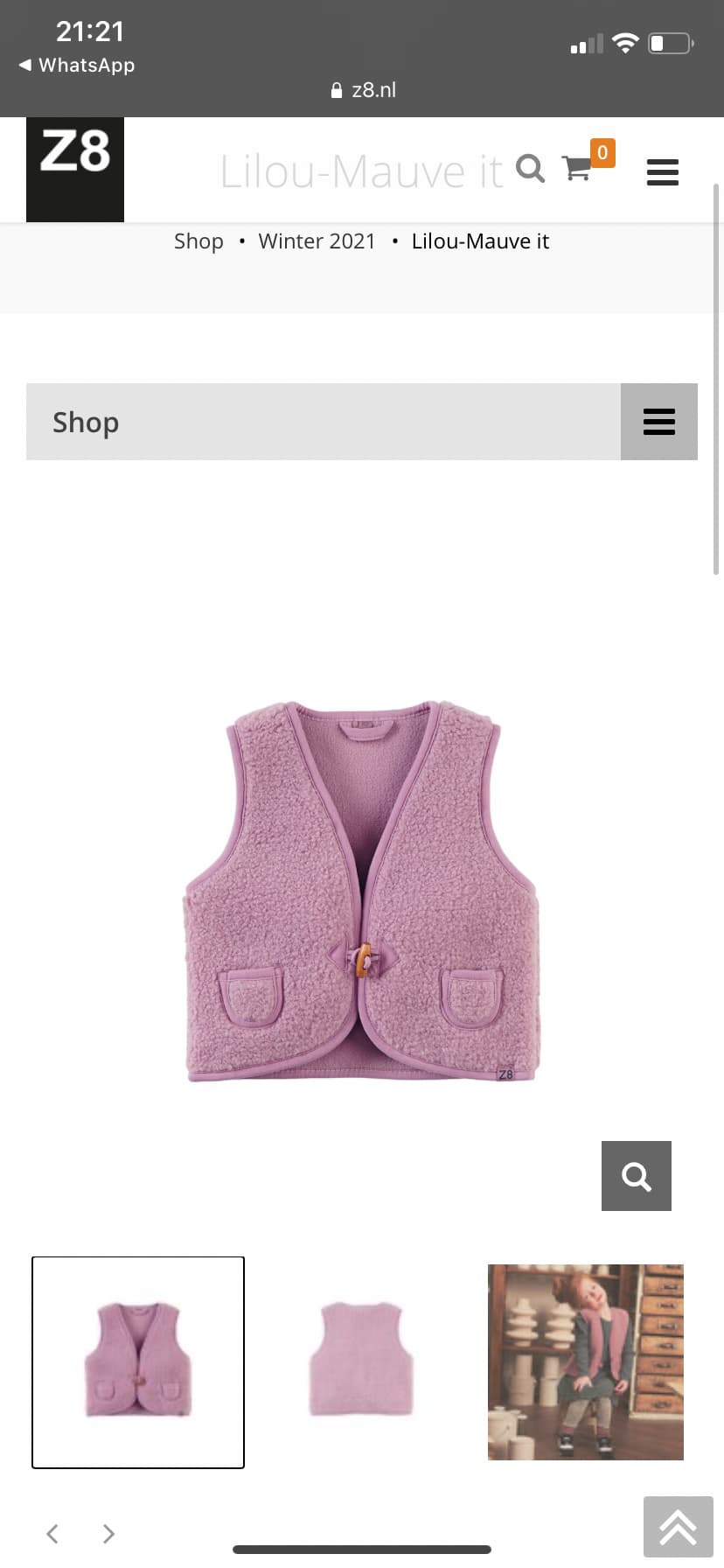Viewport: 724px width, 1568px height.
Task: Select the girl model photo thumbnail
Action: [x=586, y=1362]
